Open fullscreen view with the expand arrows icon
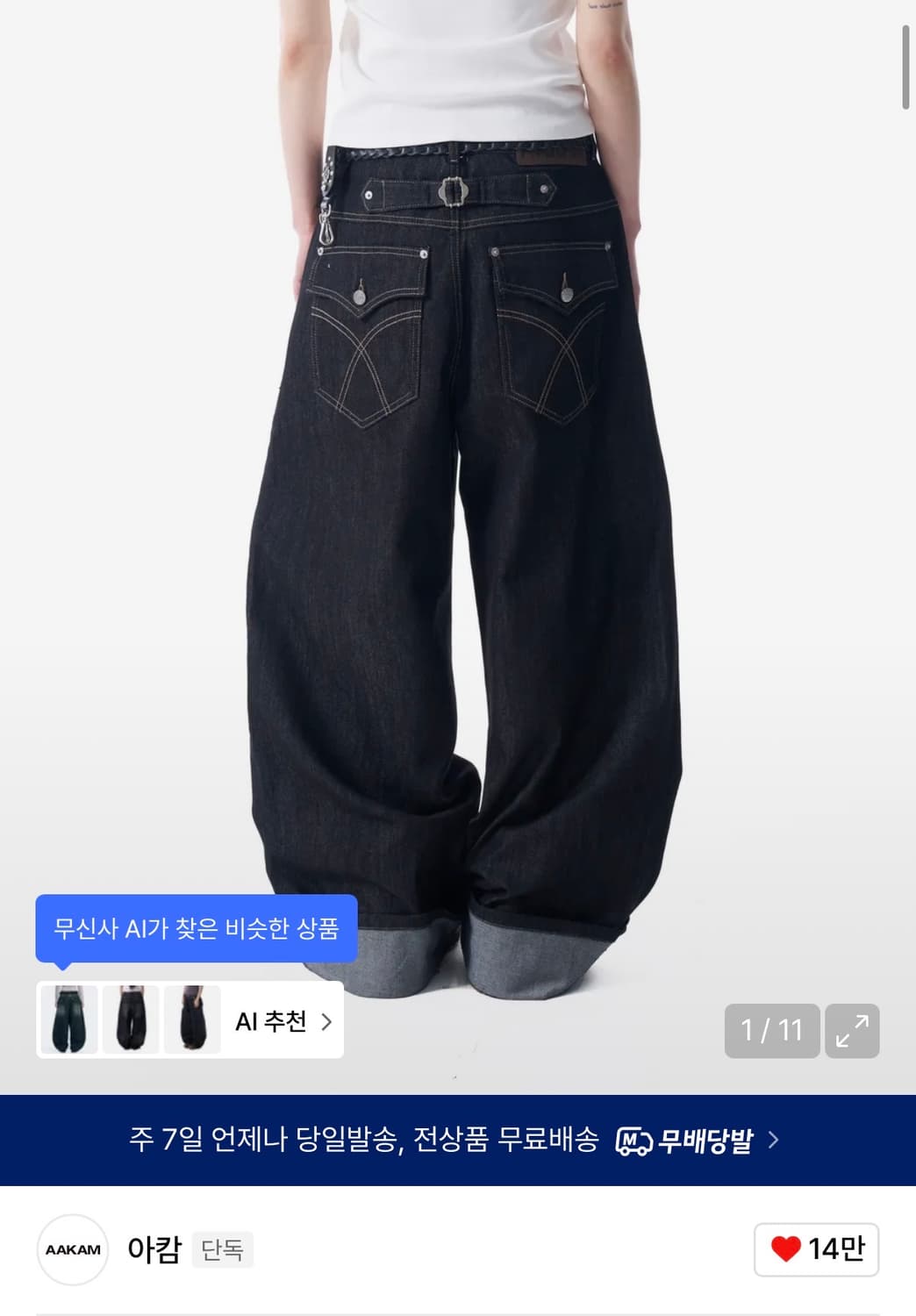The image size is (916, 1316). click(851, 1030)
